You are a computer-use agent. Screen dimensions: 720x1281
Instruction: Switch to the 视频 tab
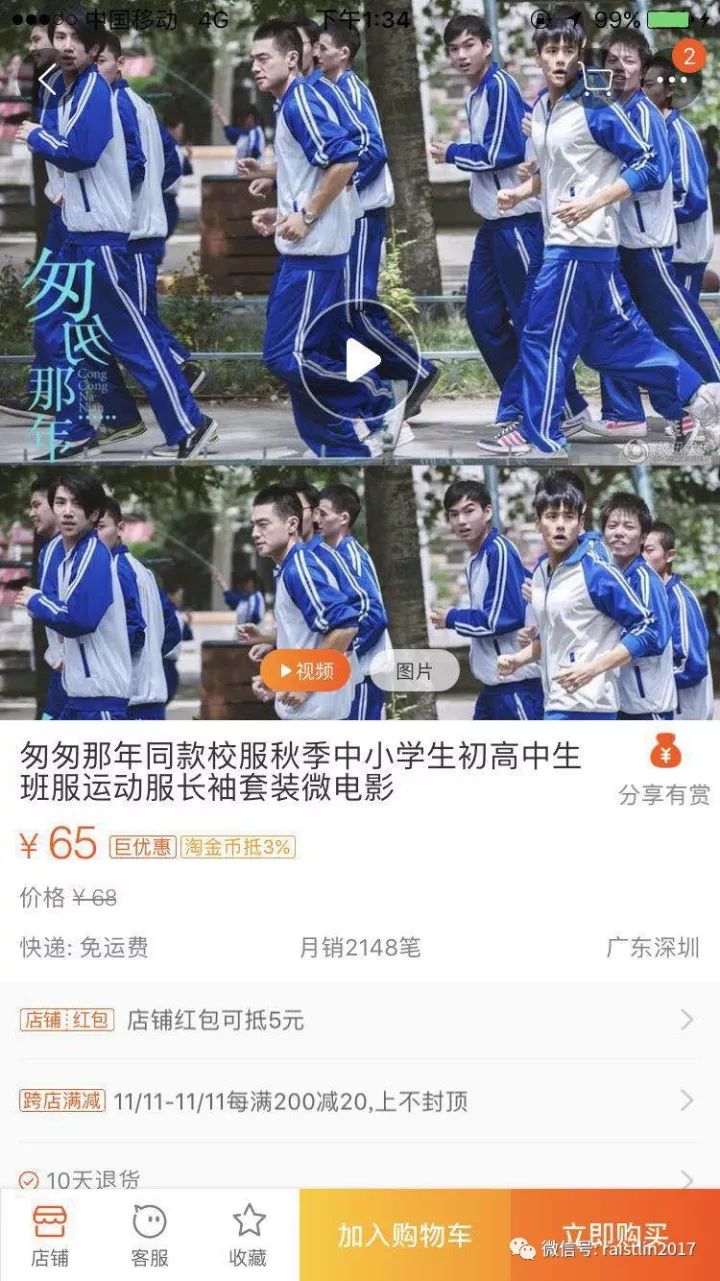coord(306,671)
